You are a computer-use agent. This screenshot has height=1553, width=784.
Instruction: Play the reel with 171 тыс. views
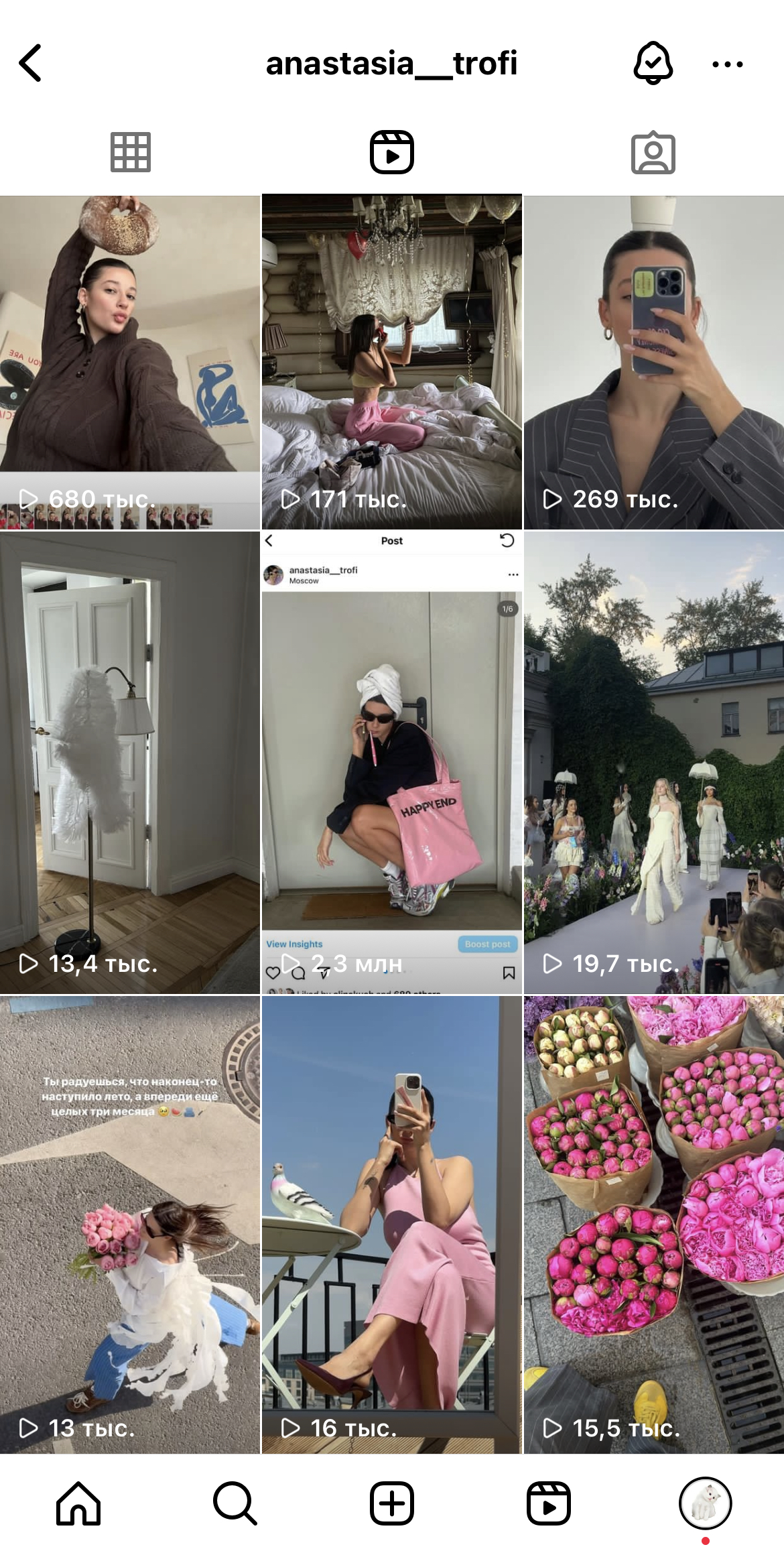click(x=392, y=363)
